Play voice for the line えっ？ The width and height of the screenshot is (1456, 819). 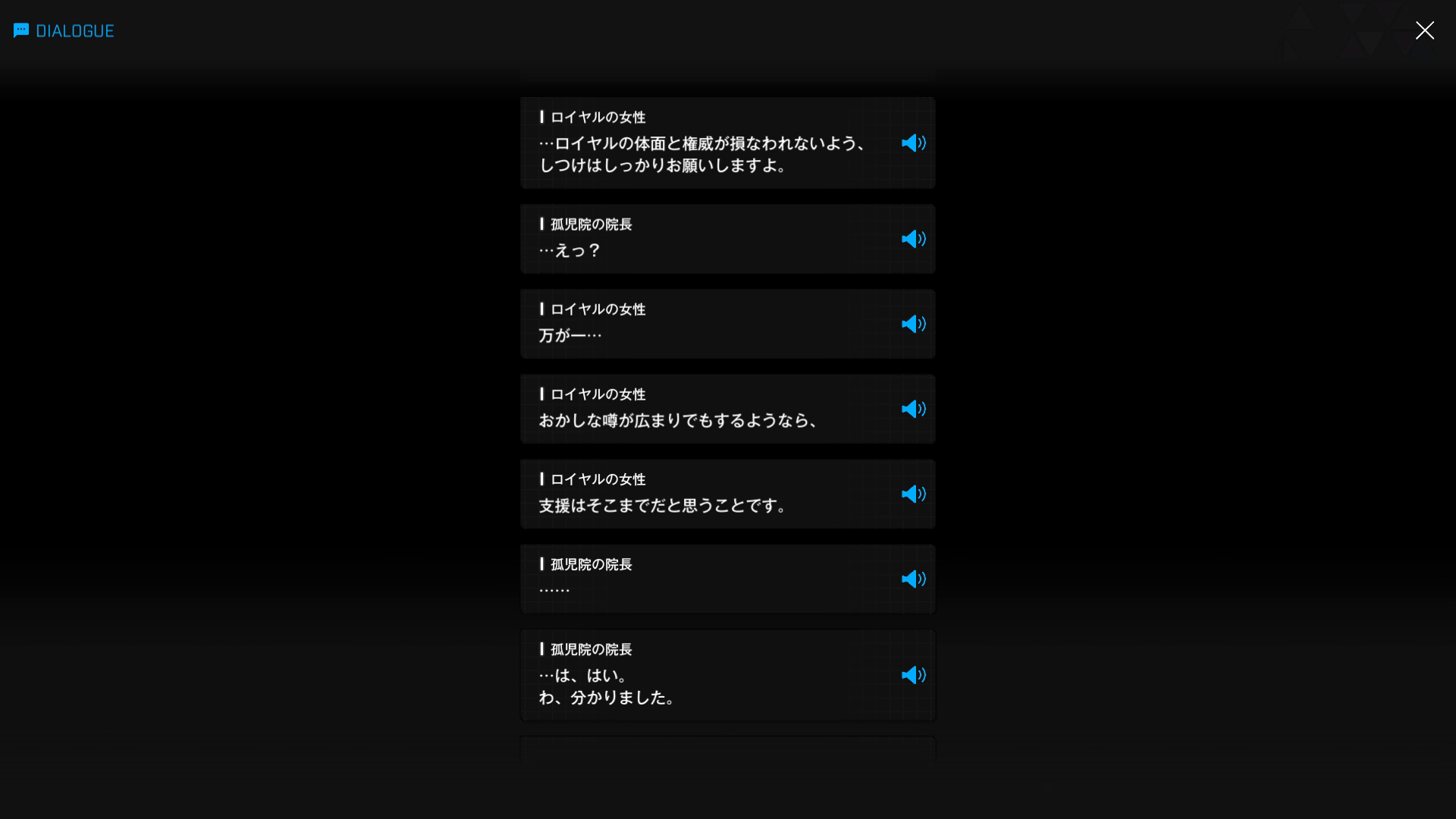coord(913,239)
